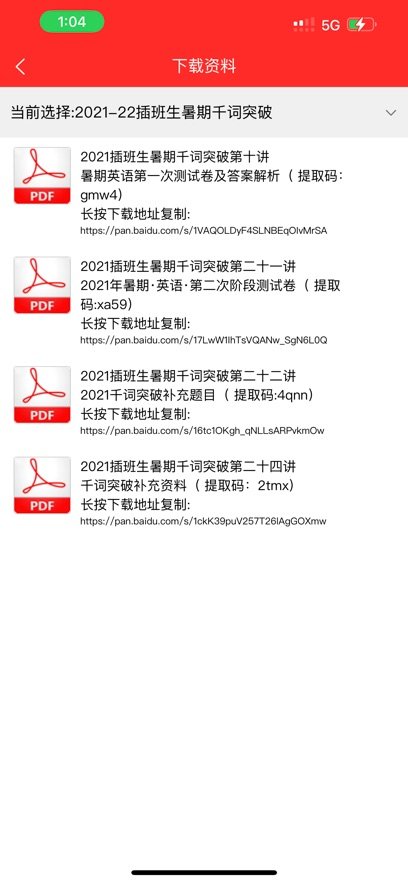Tap the Baidu link ending in MrSA
Screen dimensions: 408x883
tap(204, 230)
